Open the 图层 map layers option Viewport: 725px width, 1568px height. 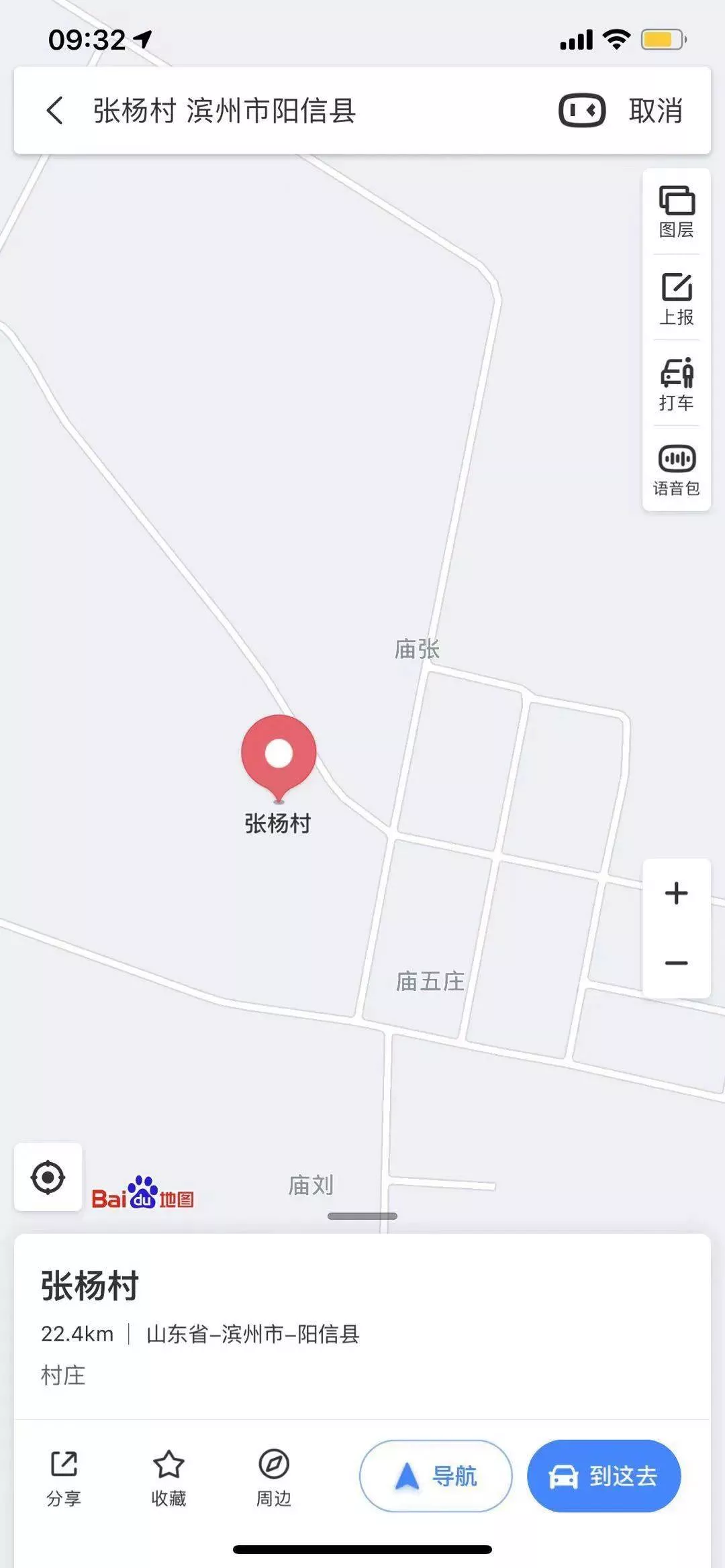(x=676, y=211)
